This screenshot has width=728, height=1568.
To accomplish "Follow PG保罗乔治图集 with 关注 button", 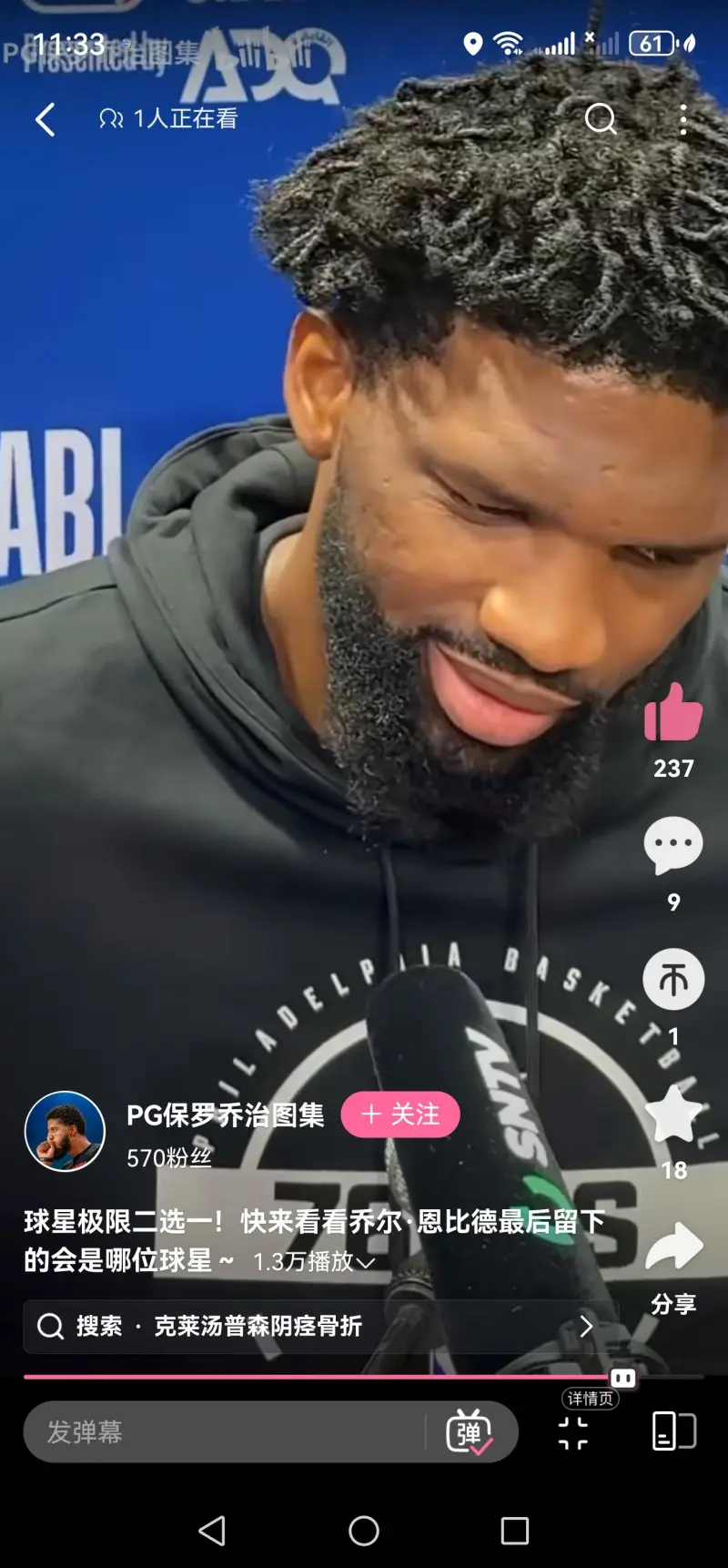I will click(x=400, y=1115).
